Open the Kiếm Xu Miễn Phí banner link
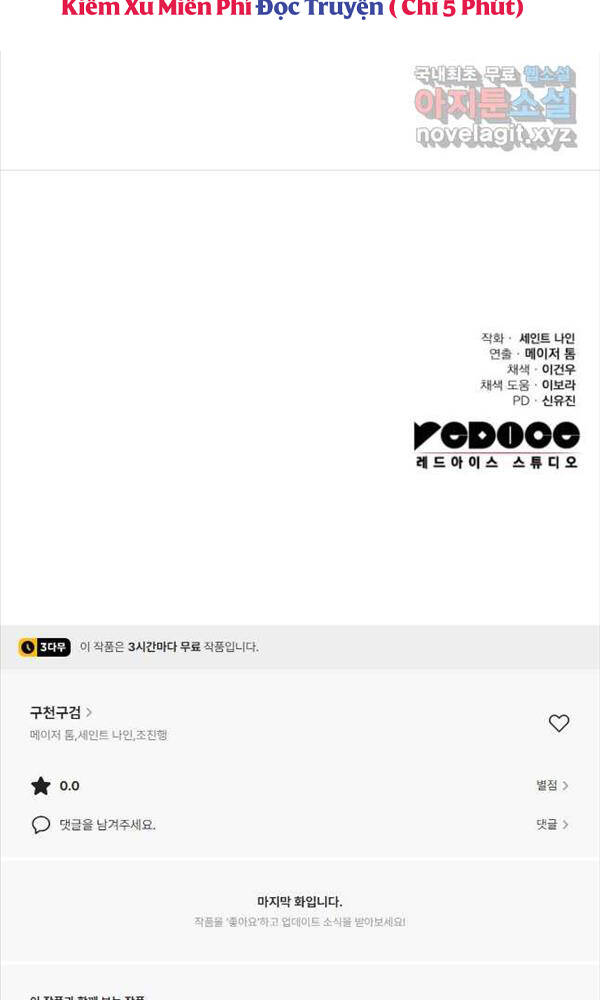This screenshot has height=1000, width=600. pos(292,9)
